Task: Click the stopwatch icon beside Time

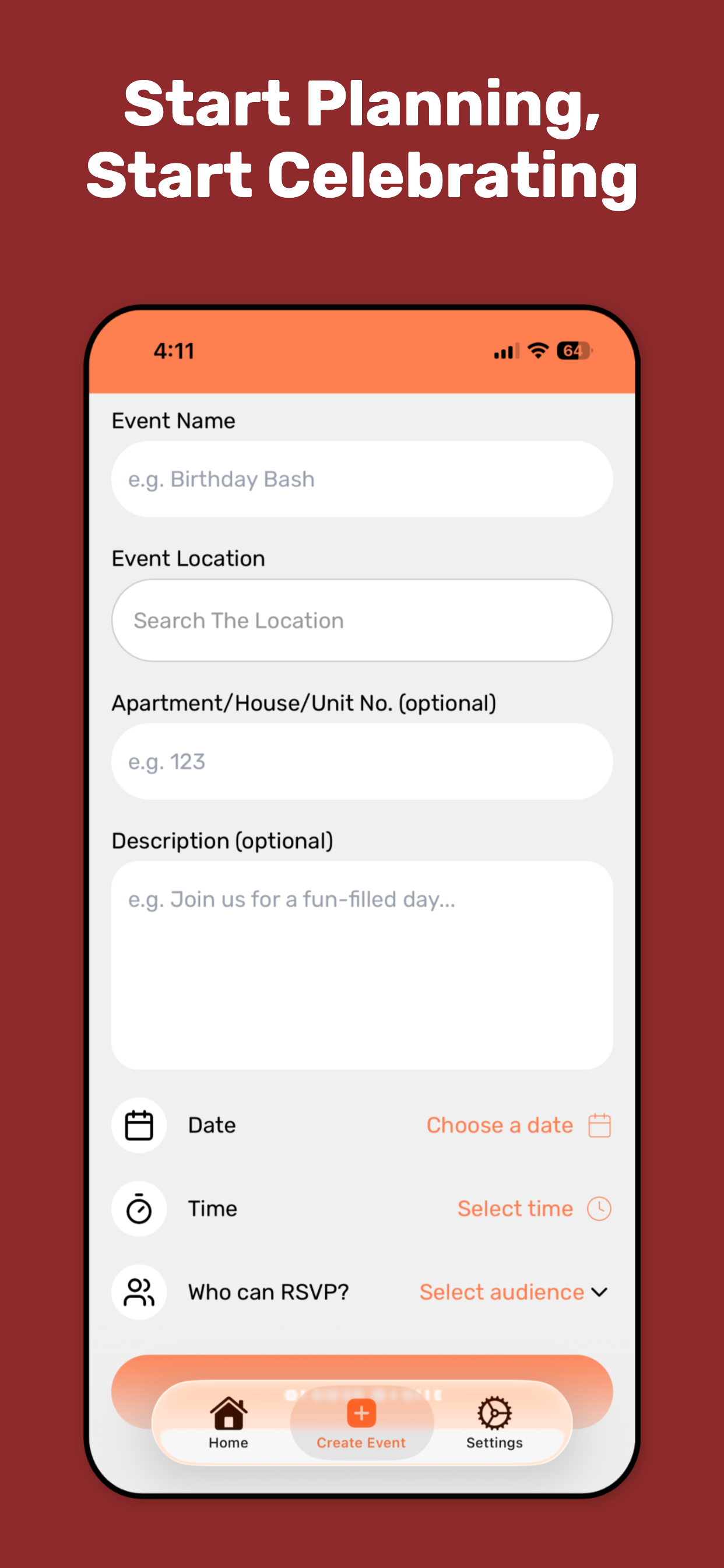Action: [139, 1208]
